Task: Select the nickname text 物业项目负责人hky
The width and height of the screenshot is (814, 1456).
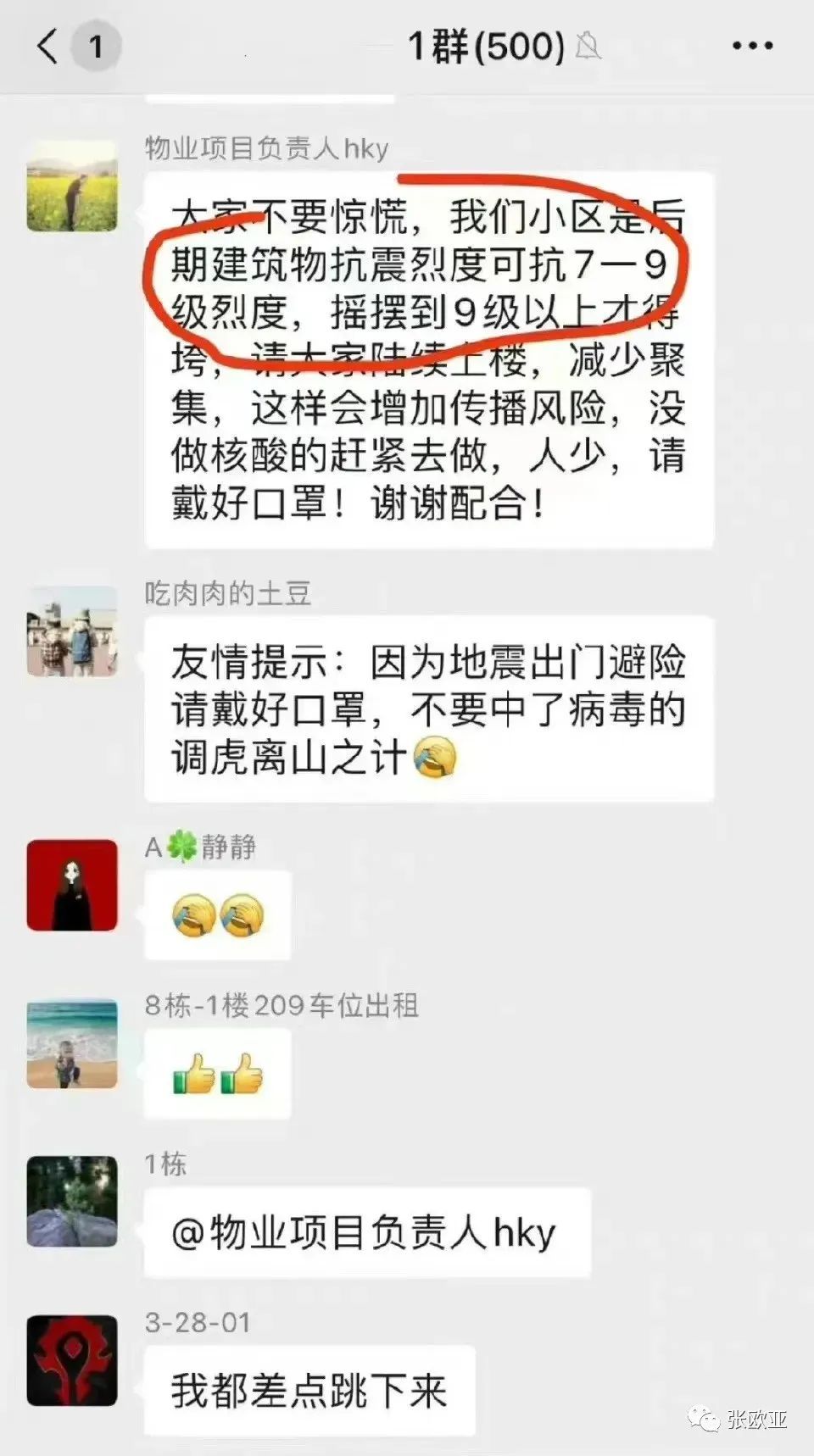Action: click(x=265, y=148)
